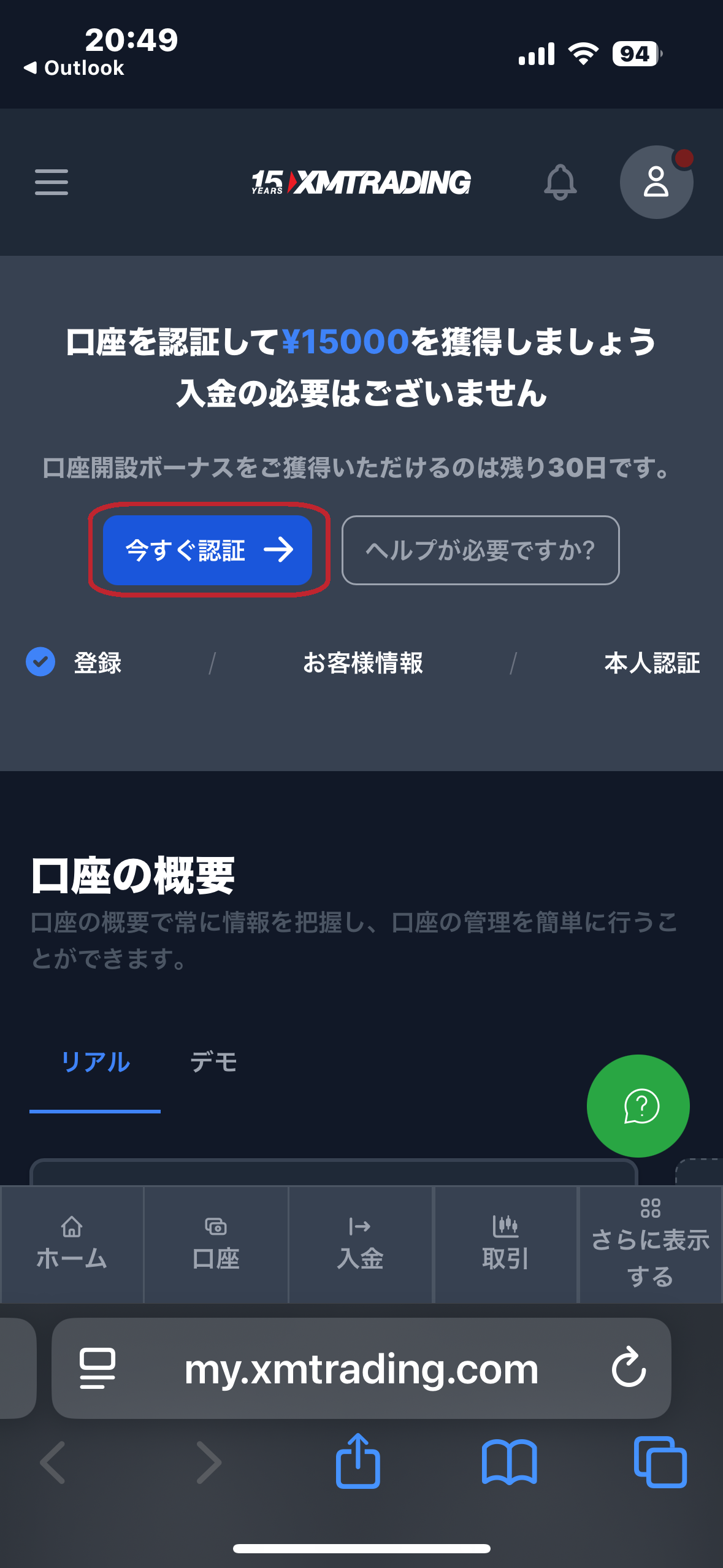Switch to the デモ tab
Image resolution: width=723 pixels, height=1568 pixels.
pyautogui.click(x=213, y=1062)
